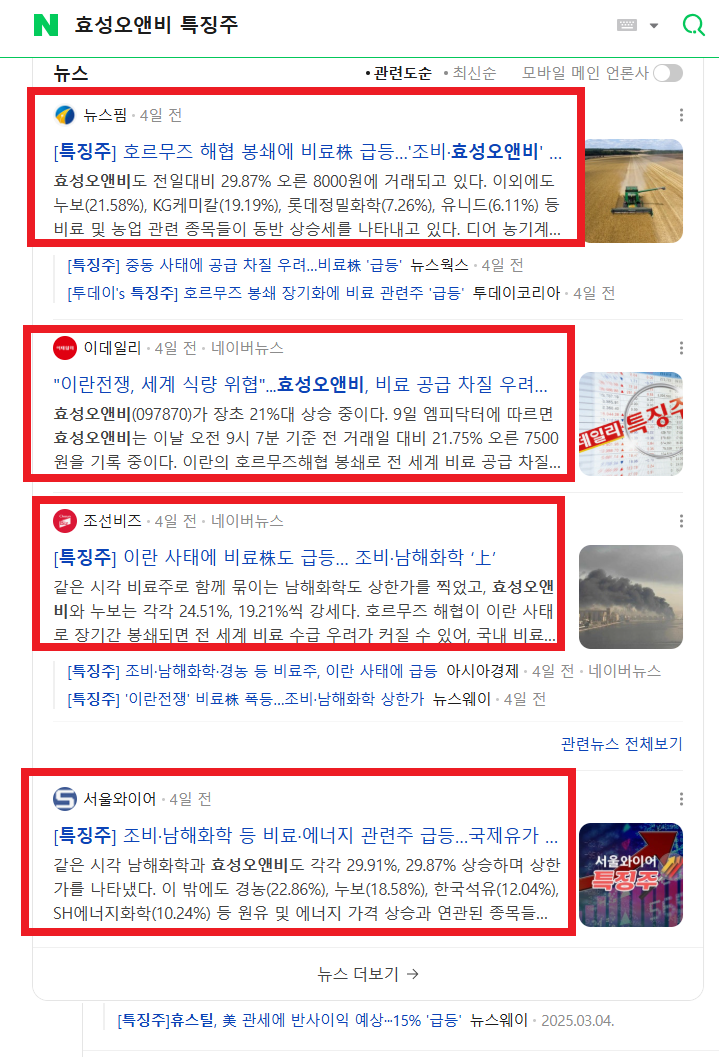View all related news 관련뉴스 전체보기
719x1057 pixels.
(x=621, y=744)
